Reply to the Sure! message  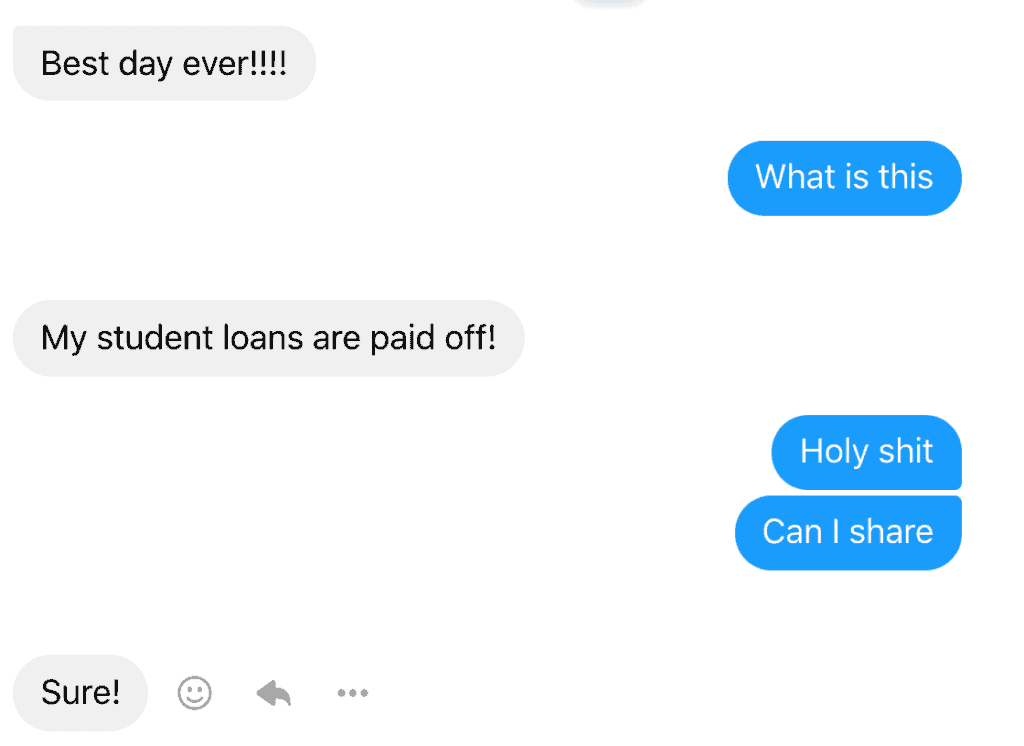click(x=273, y=693)
